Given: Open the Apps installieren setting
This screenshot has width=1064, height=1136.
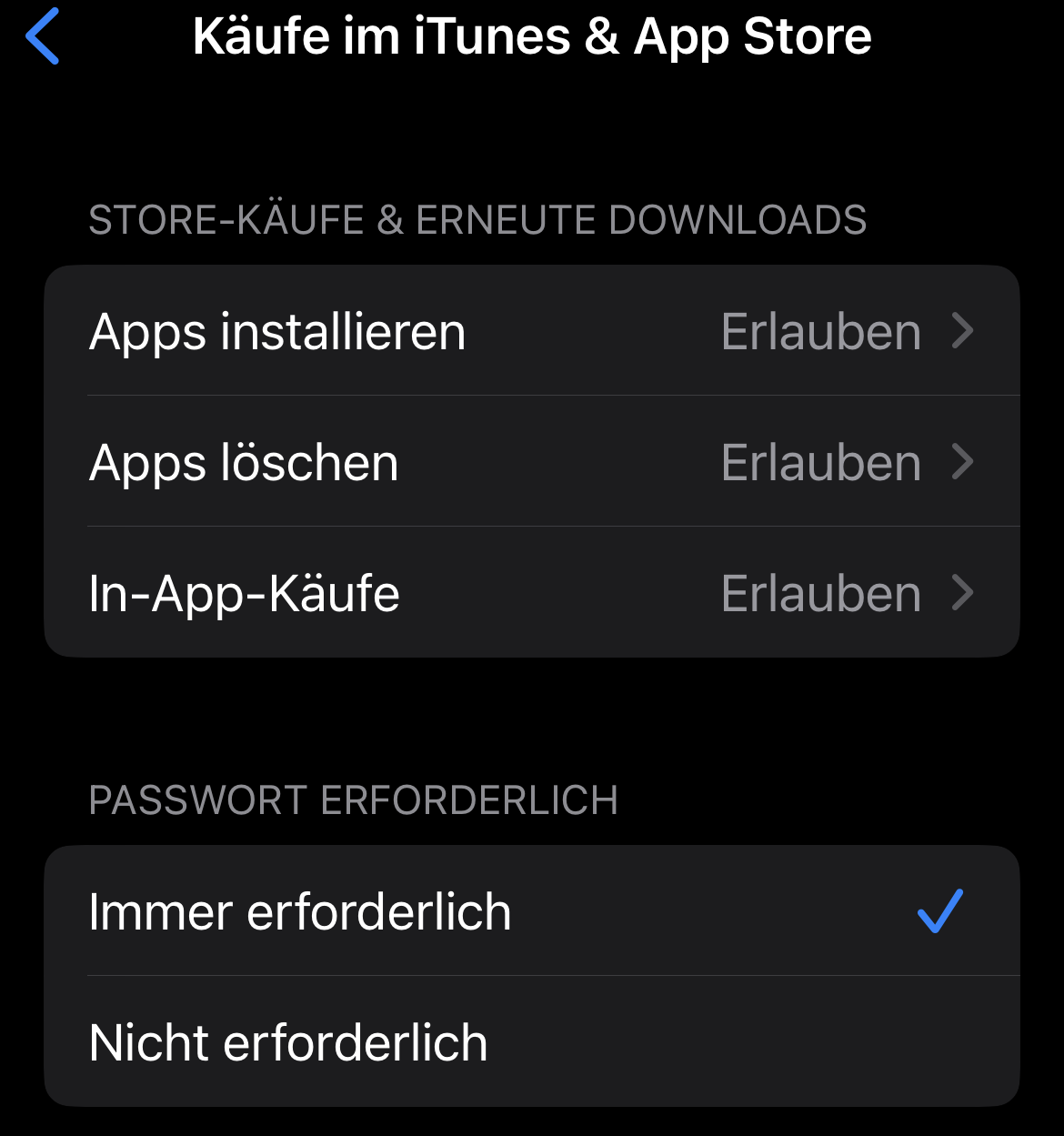Looking at the screenshot, I should point(531,331).
